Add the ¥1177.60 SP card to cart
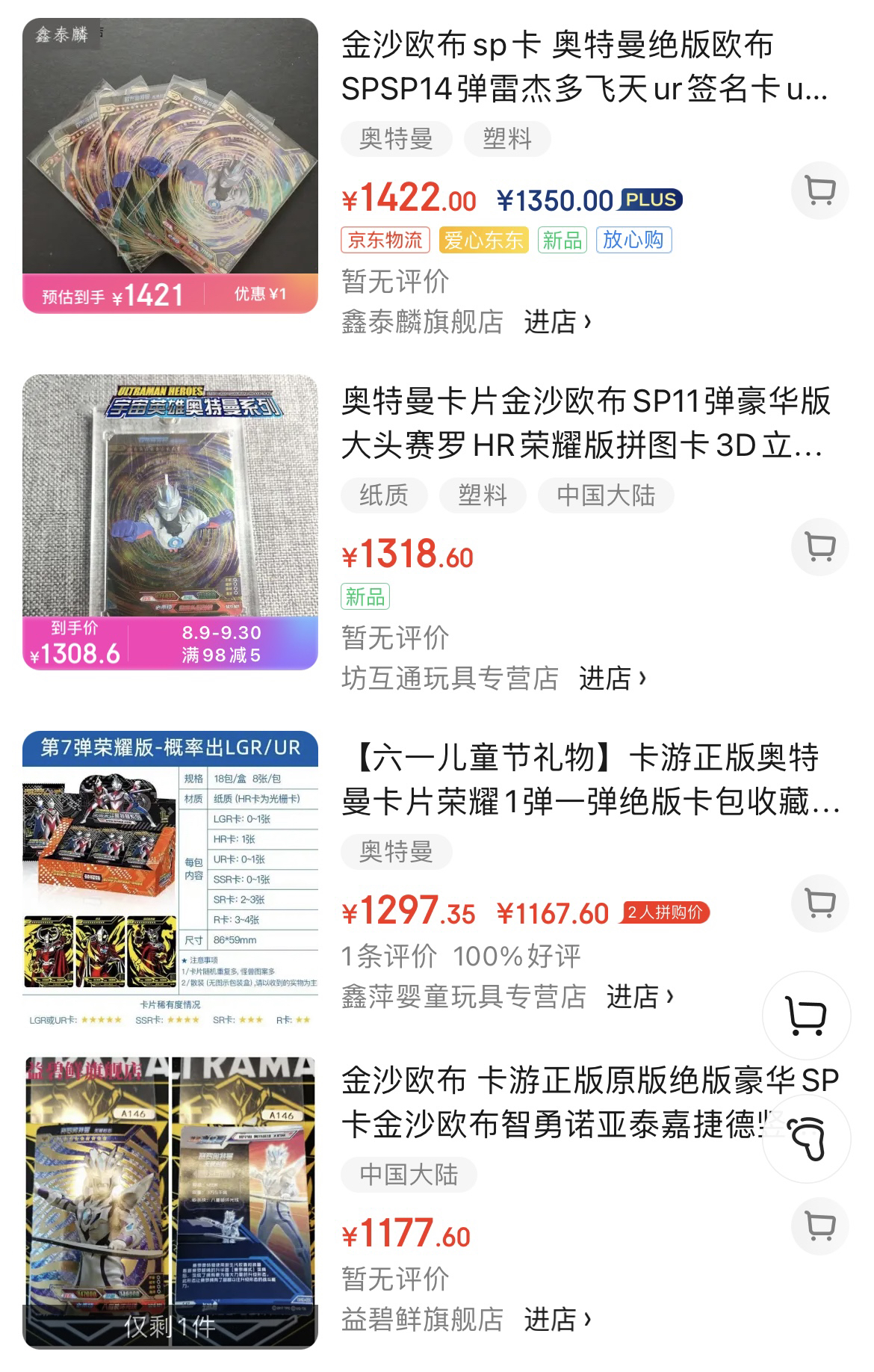Viewport: 874px width, 1372px height. click(819, 1226)
